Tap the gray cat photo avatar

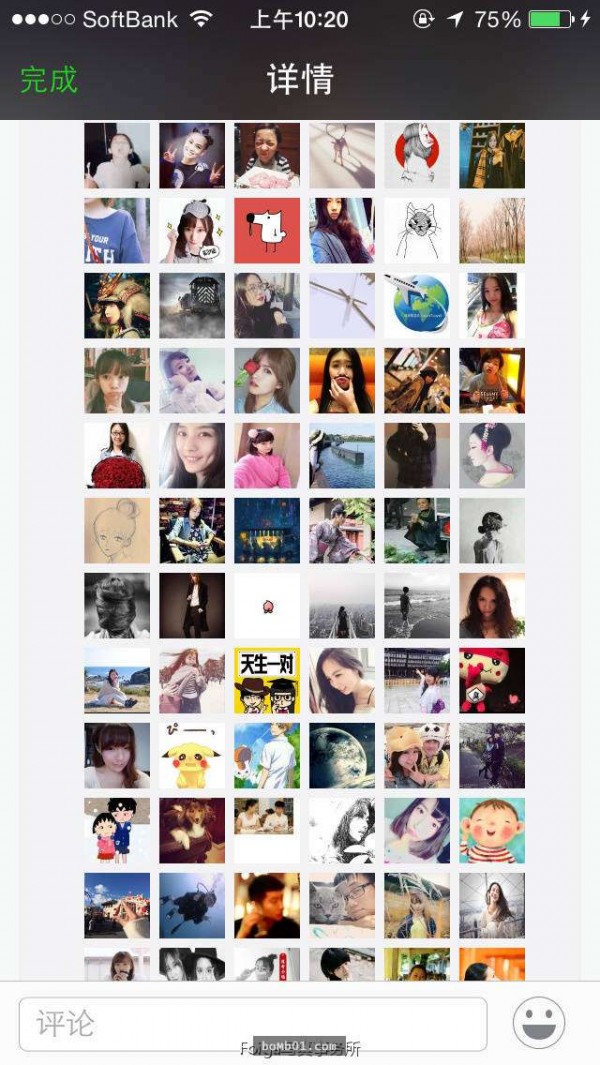pyautogui.click(x=342, y=906)
